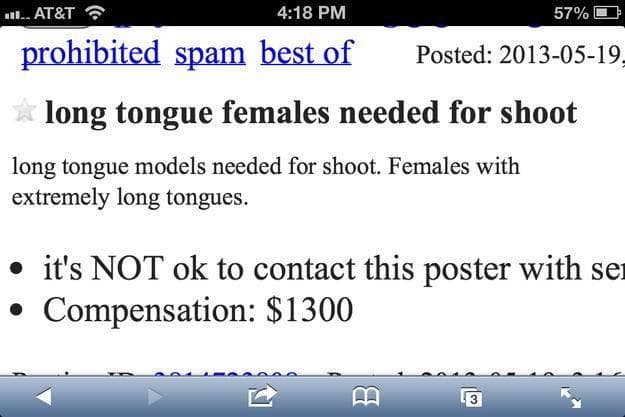
Task: Nominate the post for best of
Action: (x=306, y=52)
